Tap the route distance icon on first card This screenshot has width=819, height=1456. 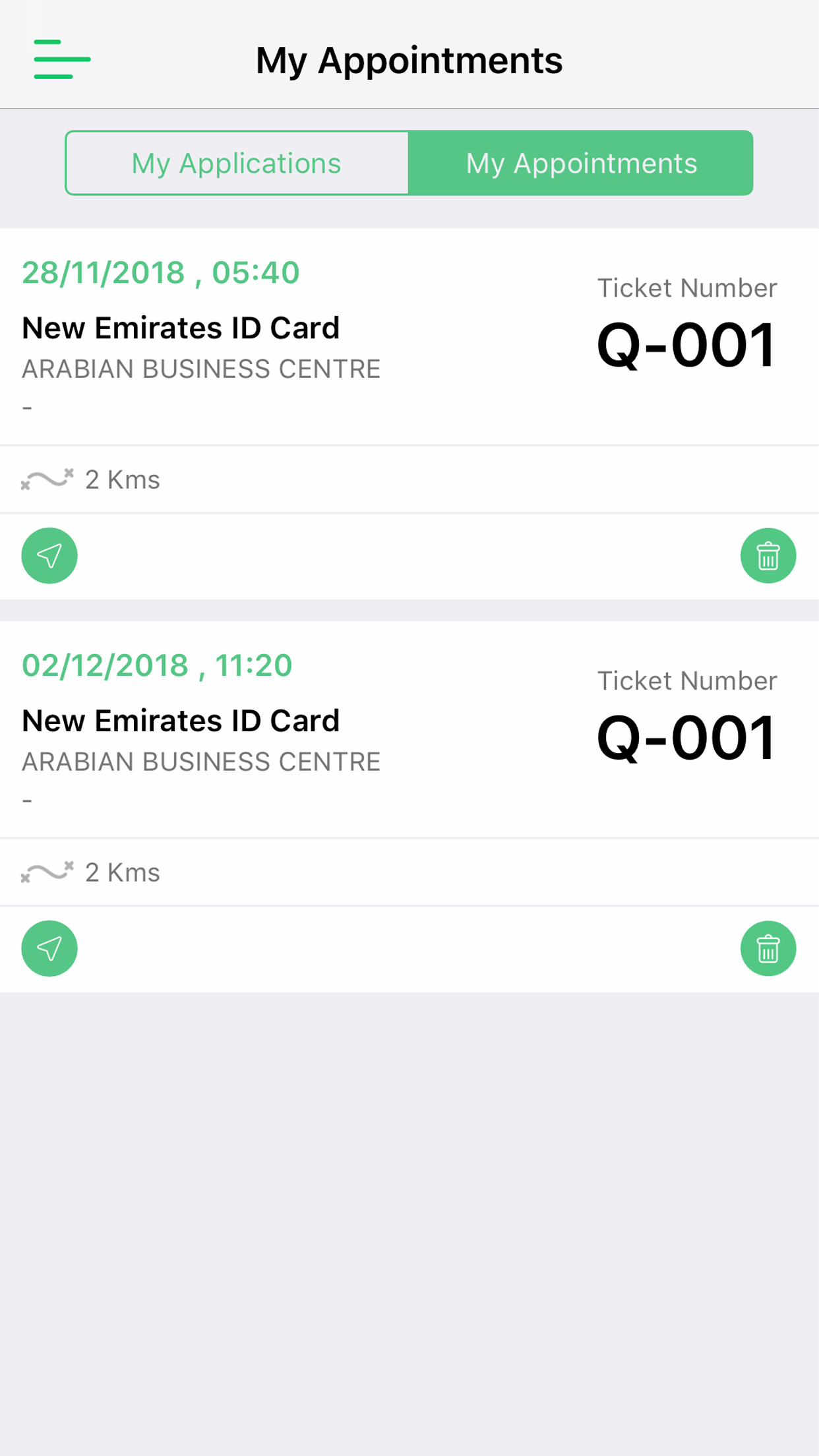[46, 479]
